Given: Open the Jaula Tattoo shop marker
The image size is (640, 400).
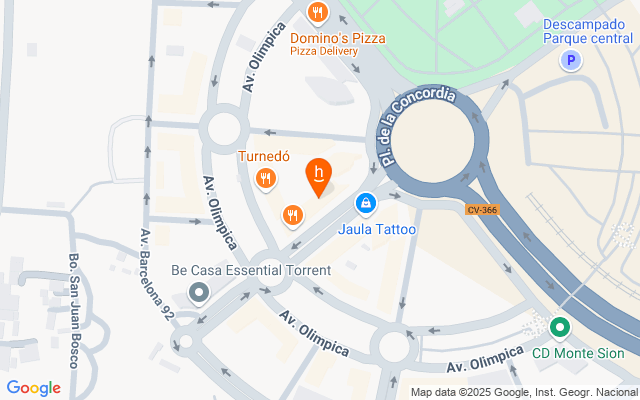Looking at the screenshot, I should coord(367,205).
